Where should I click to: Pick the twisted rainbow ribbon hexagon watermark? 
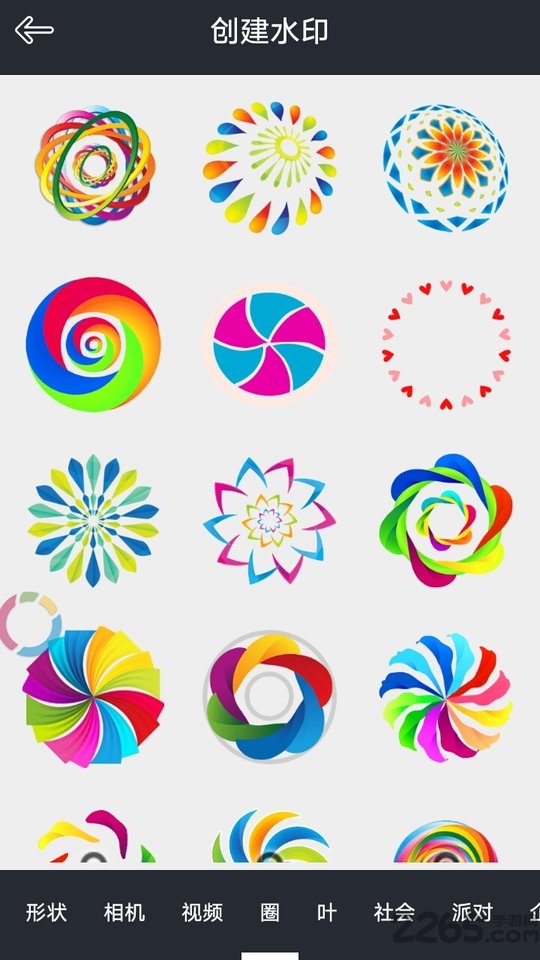[x=446, y=520]
